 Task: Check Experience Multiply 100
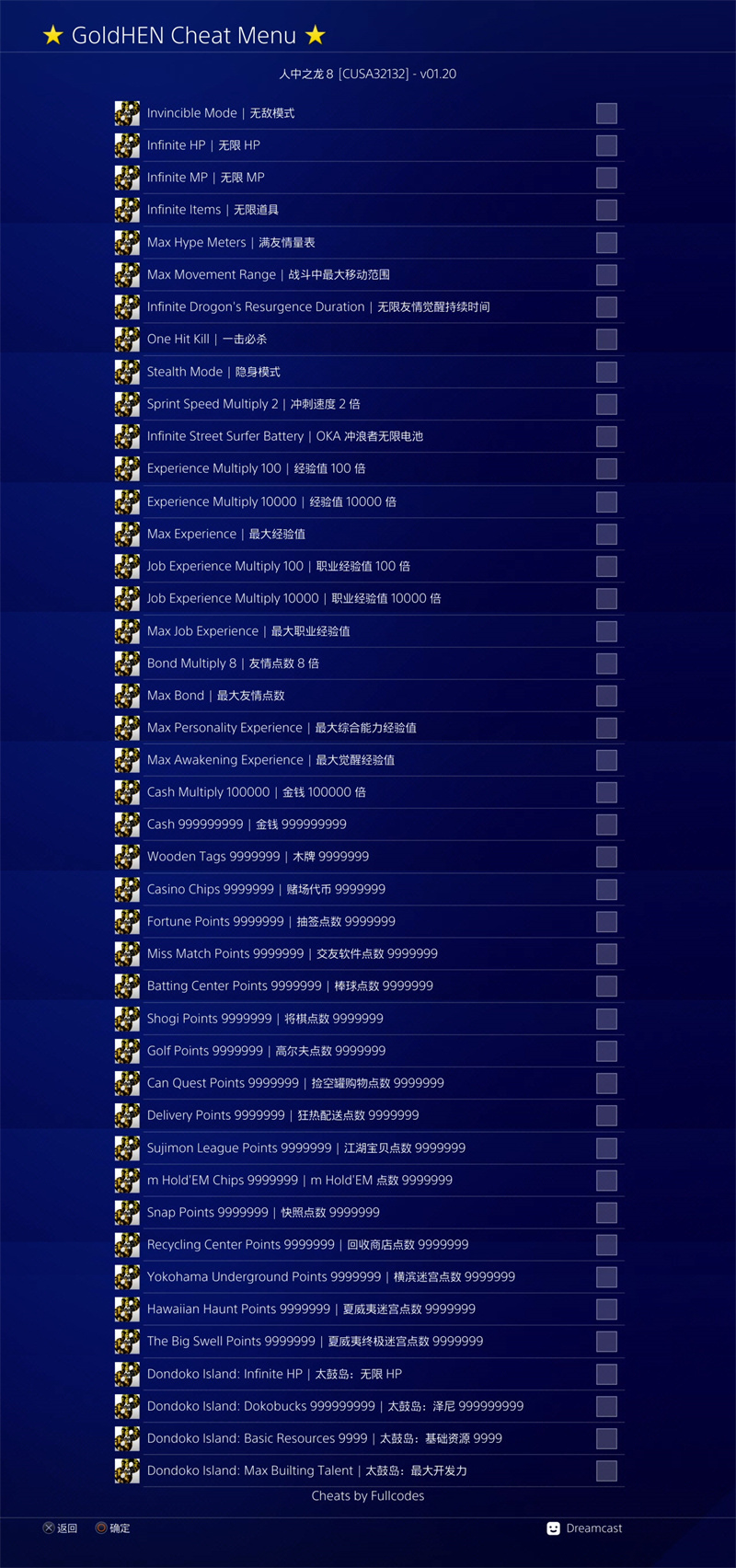click(606, 468)
